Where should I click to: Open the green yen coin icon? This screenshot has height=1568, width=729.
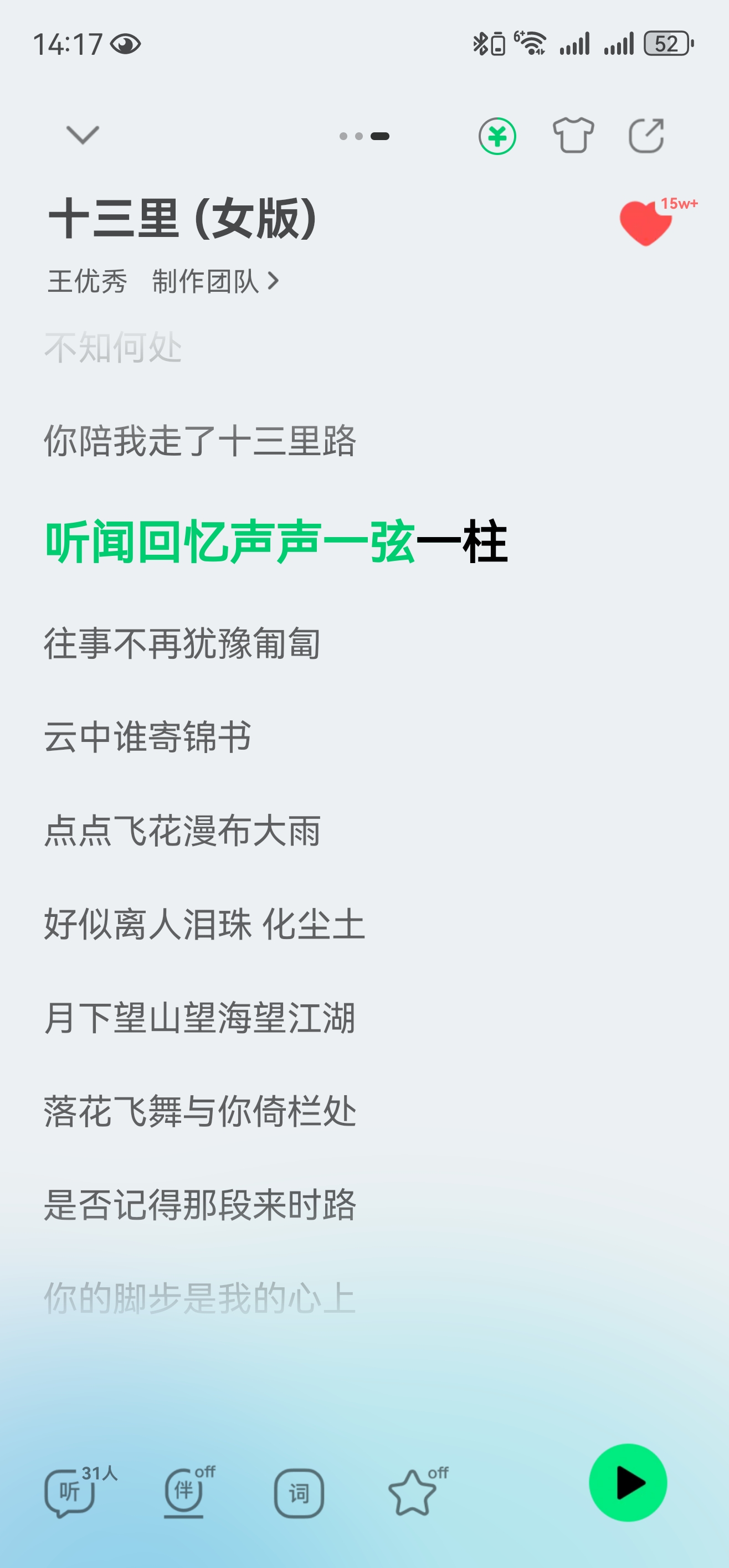[497, 136]
